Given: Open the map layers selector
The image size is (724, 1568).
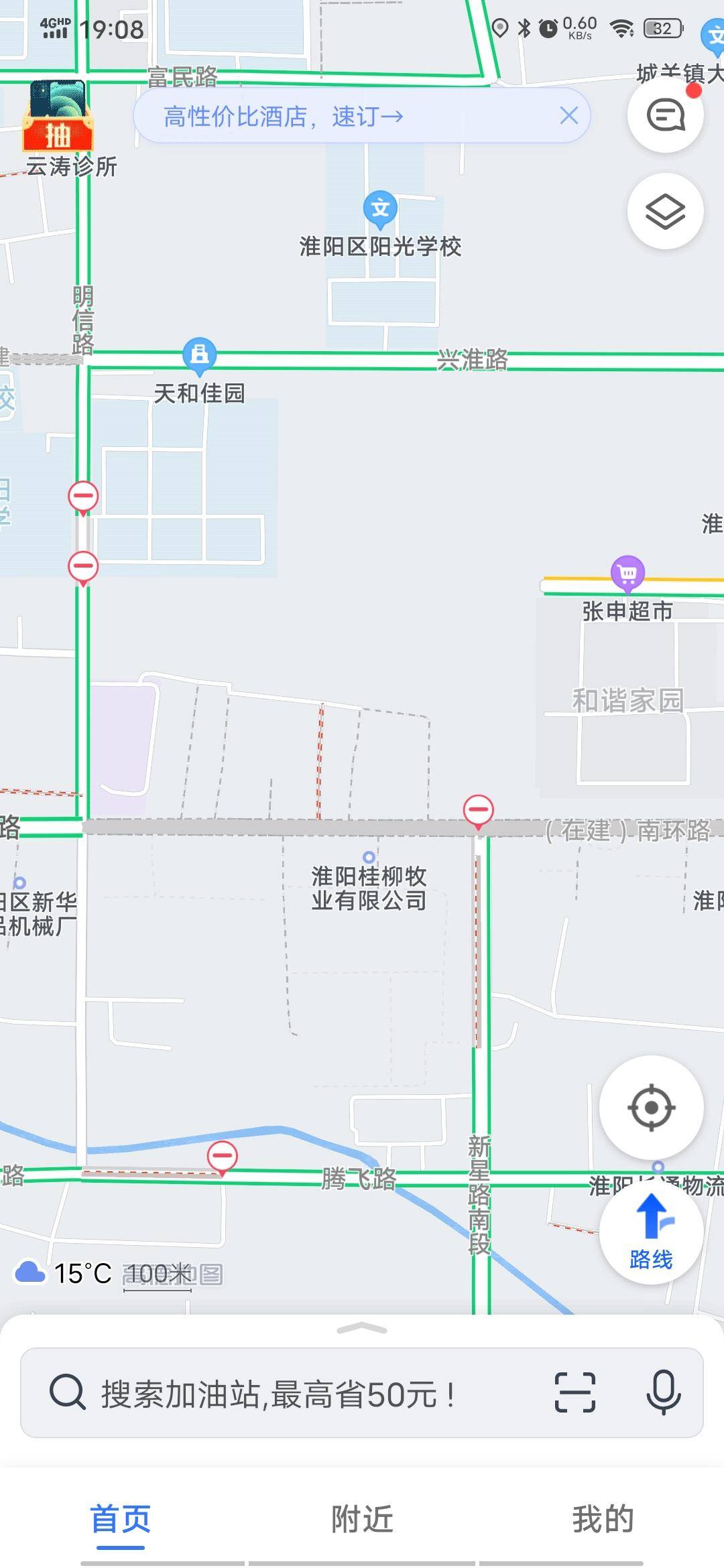Looking at the screenshot, I should point(665,212).
